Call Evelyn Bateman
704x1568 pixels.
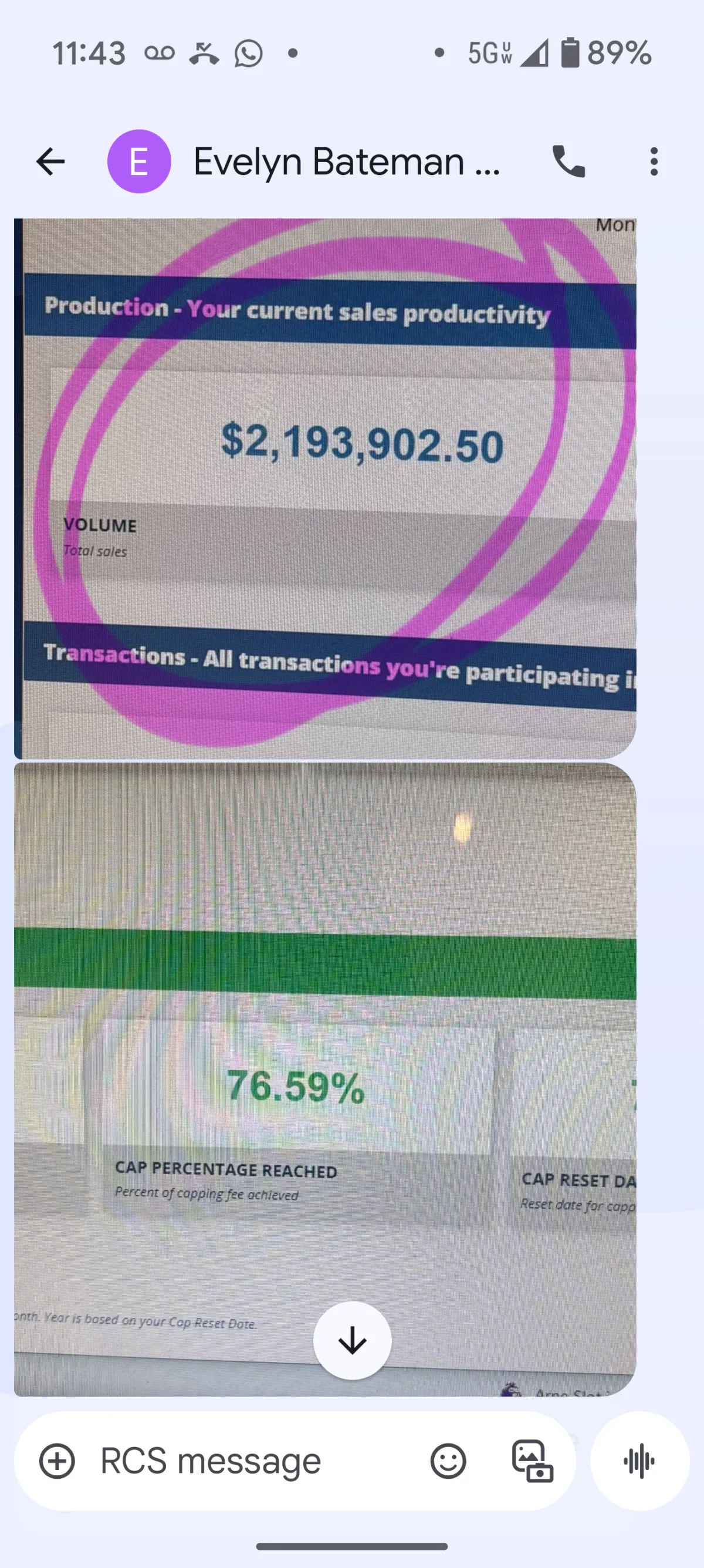point(569,161)
